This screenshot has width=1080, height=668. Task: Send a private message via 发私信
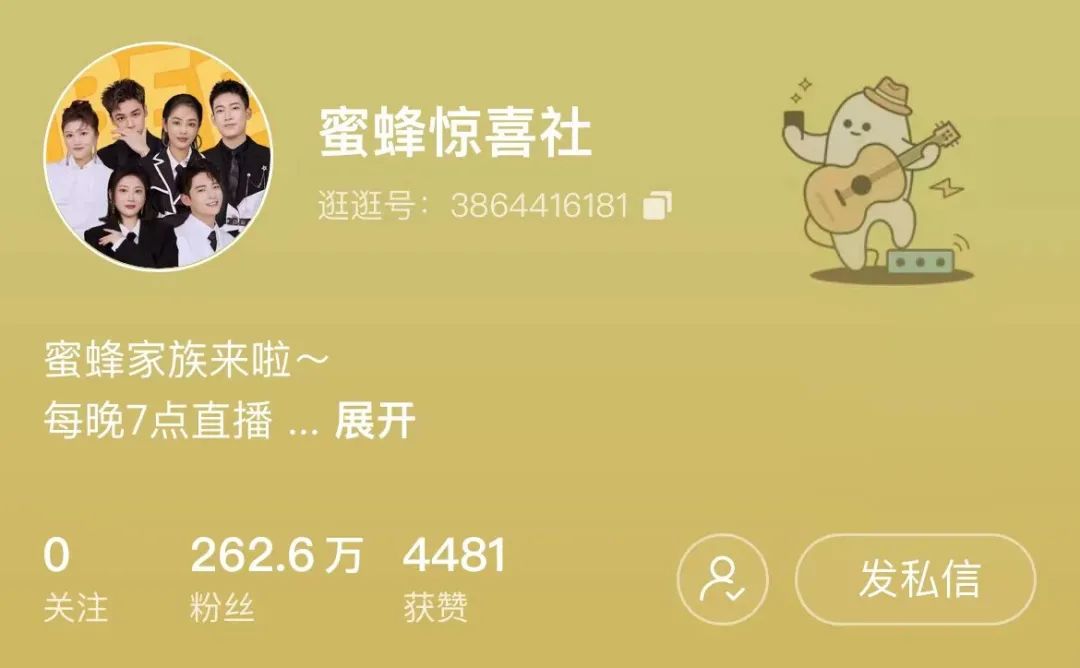tap(915, 580)
